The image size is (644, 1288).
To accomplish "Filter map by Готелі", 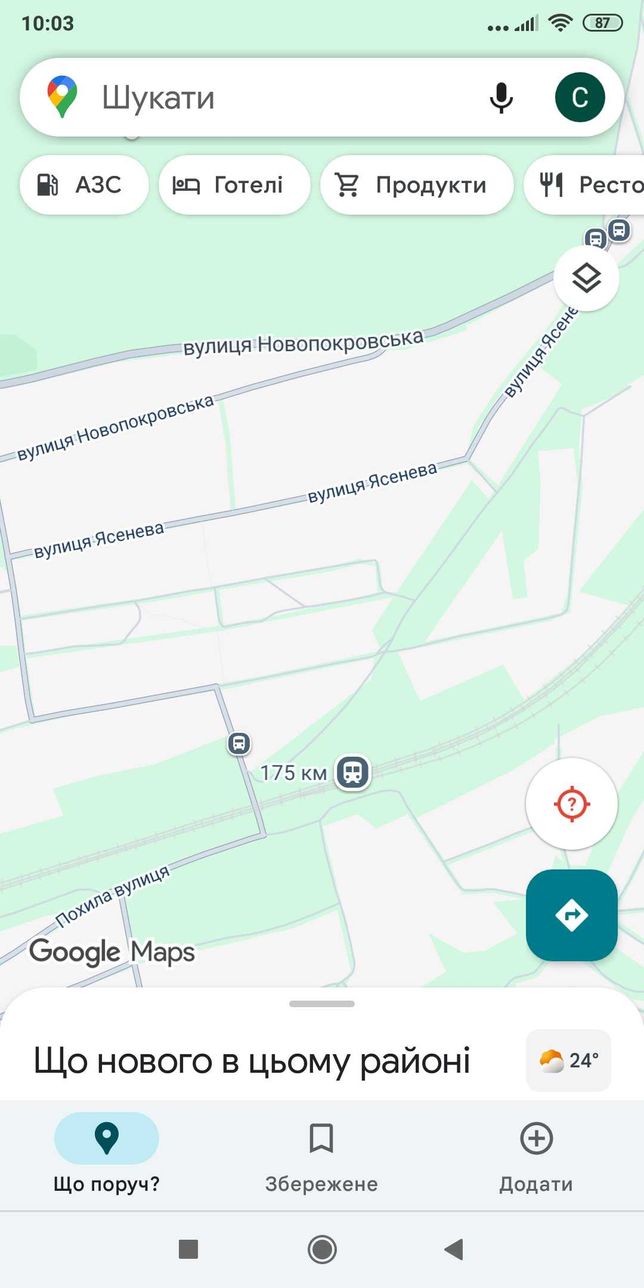I will pos(234,185).
